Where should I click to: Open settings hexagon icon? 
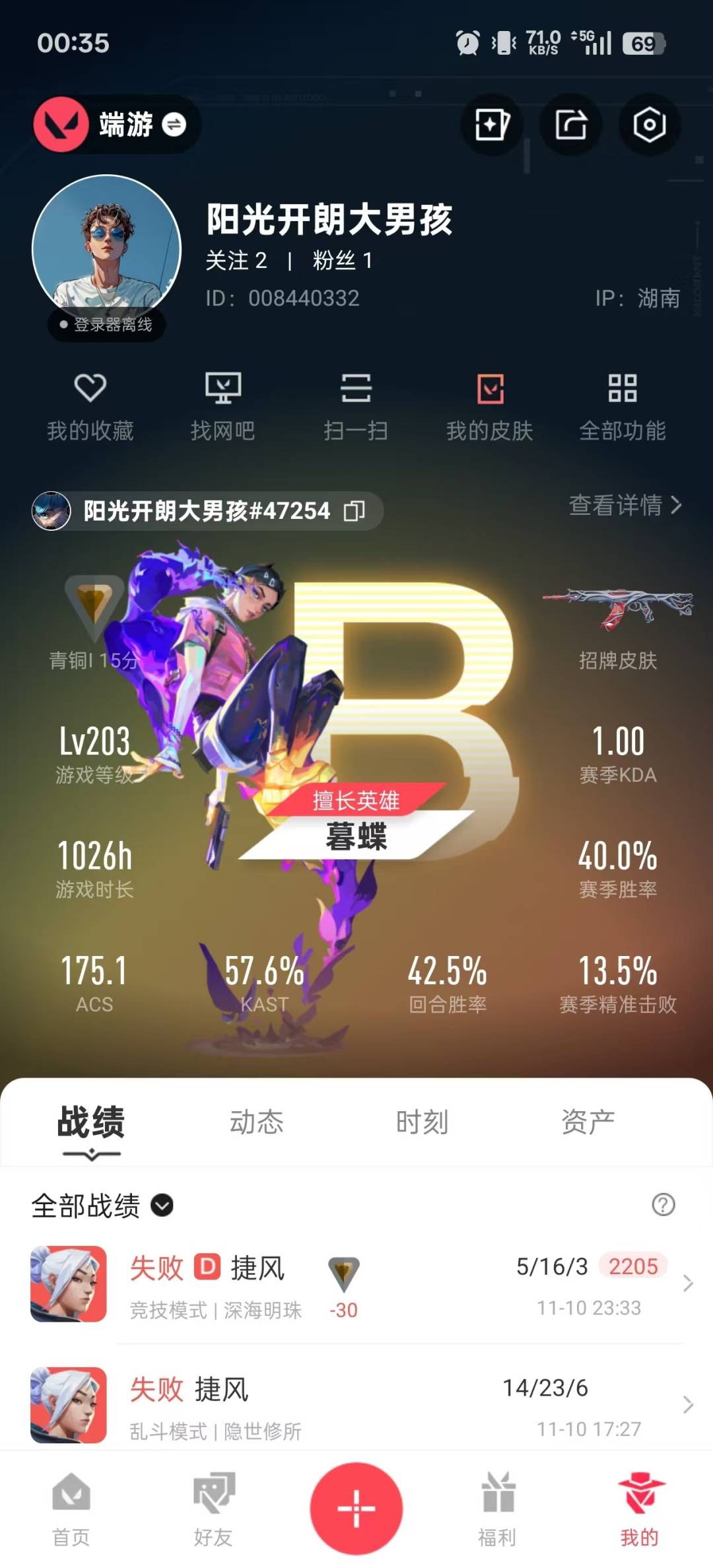pos(649,124)
